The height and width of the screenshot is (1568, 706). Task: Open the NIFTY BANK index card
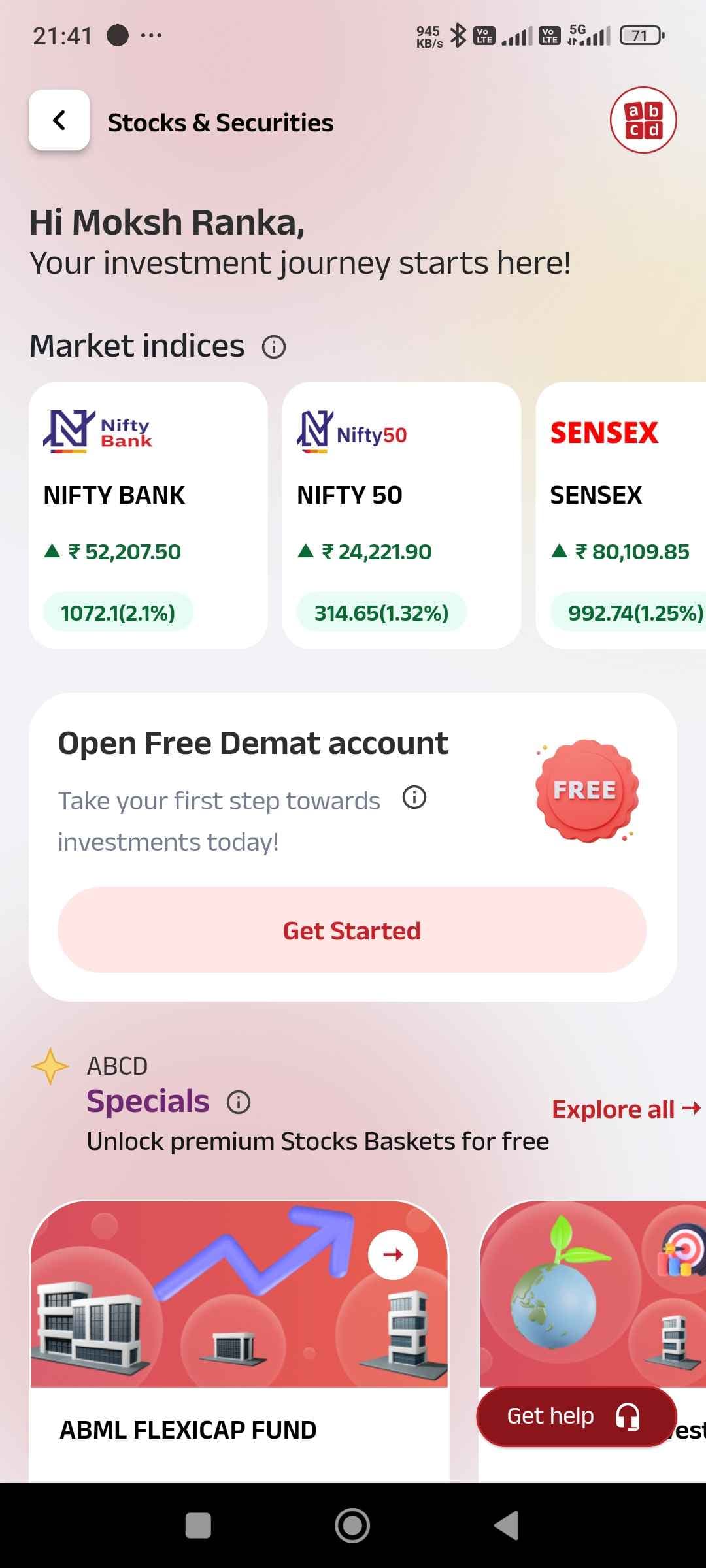(x=148, y=515)
